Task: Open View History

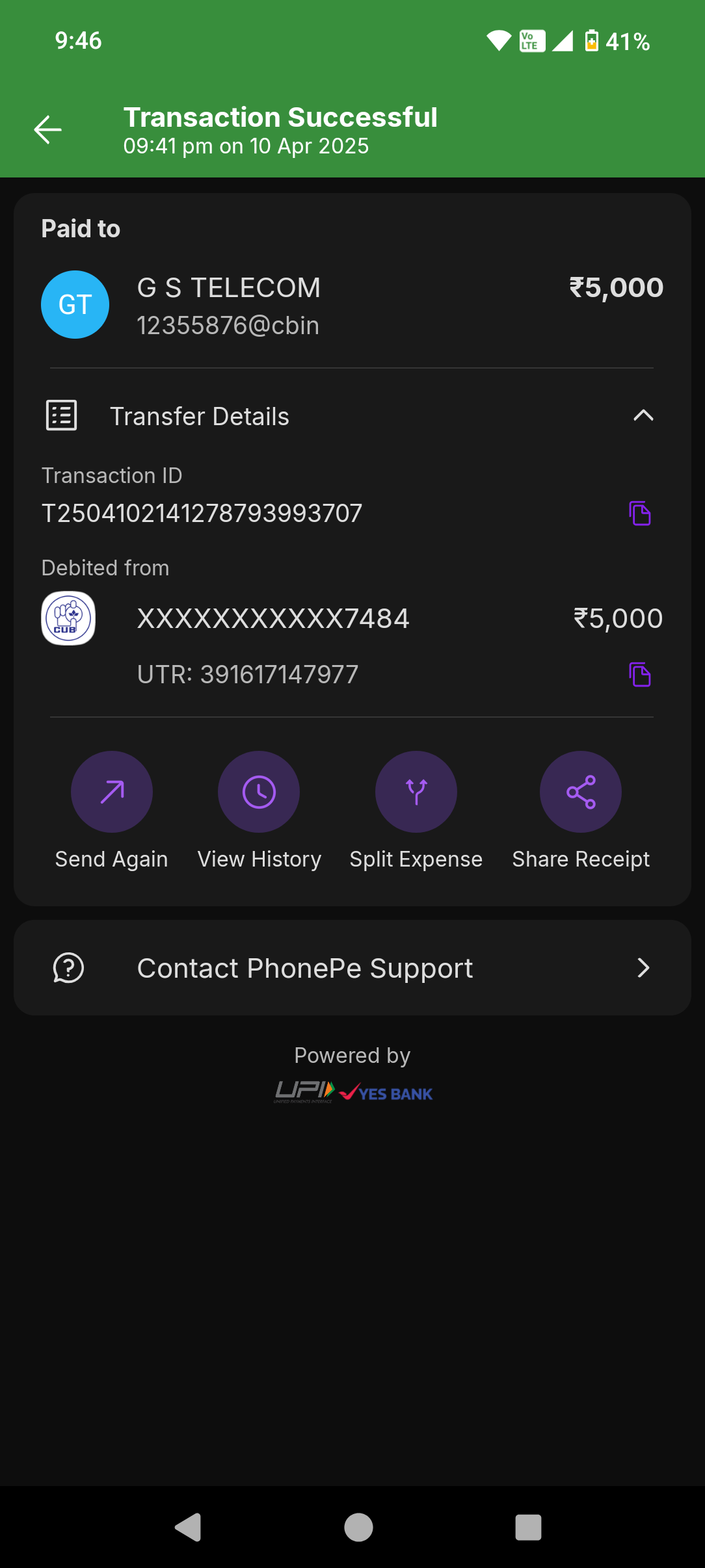Action: pyautogui.click(x=259, y=792)
